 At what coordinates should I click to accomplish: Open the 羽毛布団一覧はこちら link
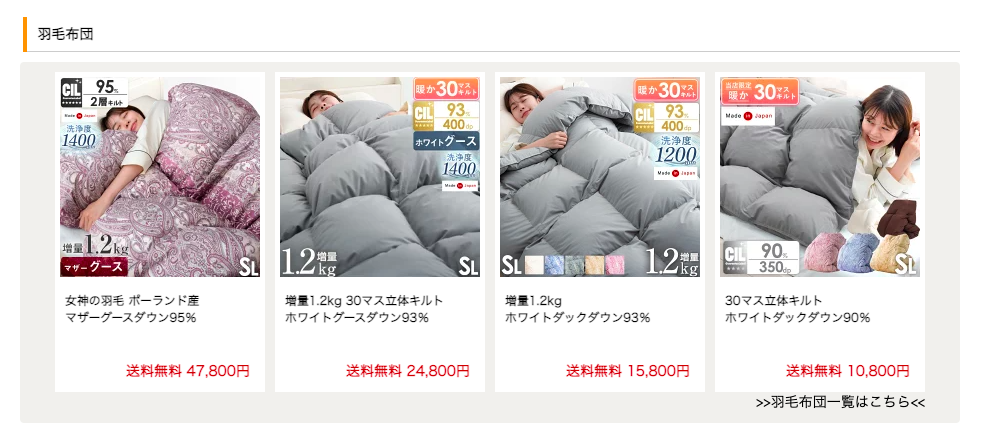coord(840,402)
